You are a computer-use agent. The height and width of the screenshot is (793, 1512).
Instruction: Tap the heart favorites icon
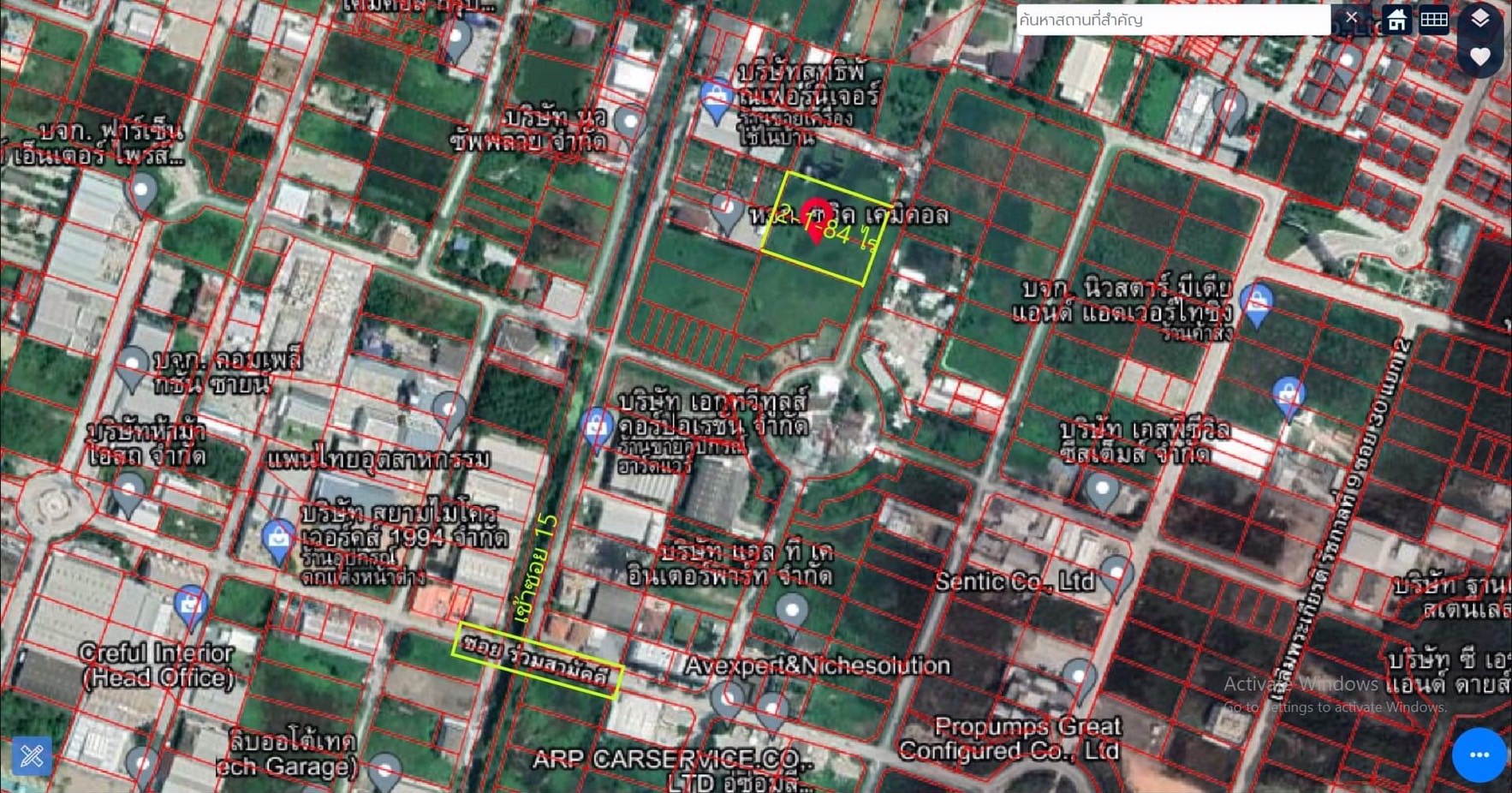coord(1480,57)
